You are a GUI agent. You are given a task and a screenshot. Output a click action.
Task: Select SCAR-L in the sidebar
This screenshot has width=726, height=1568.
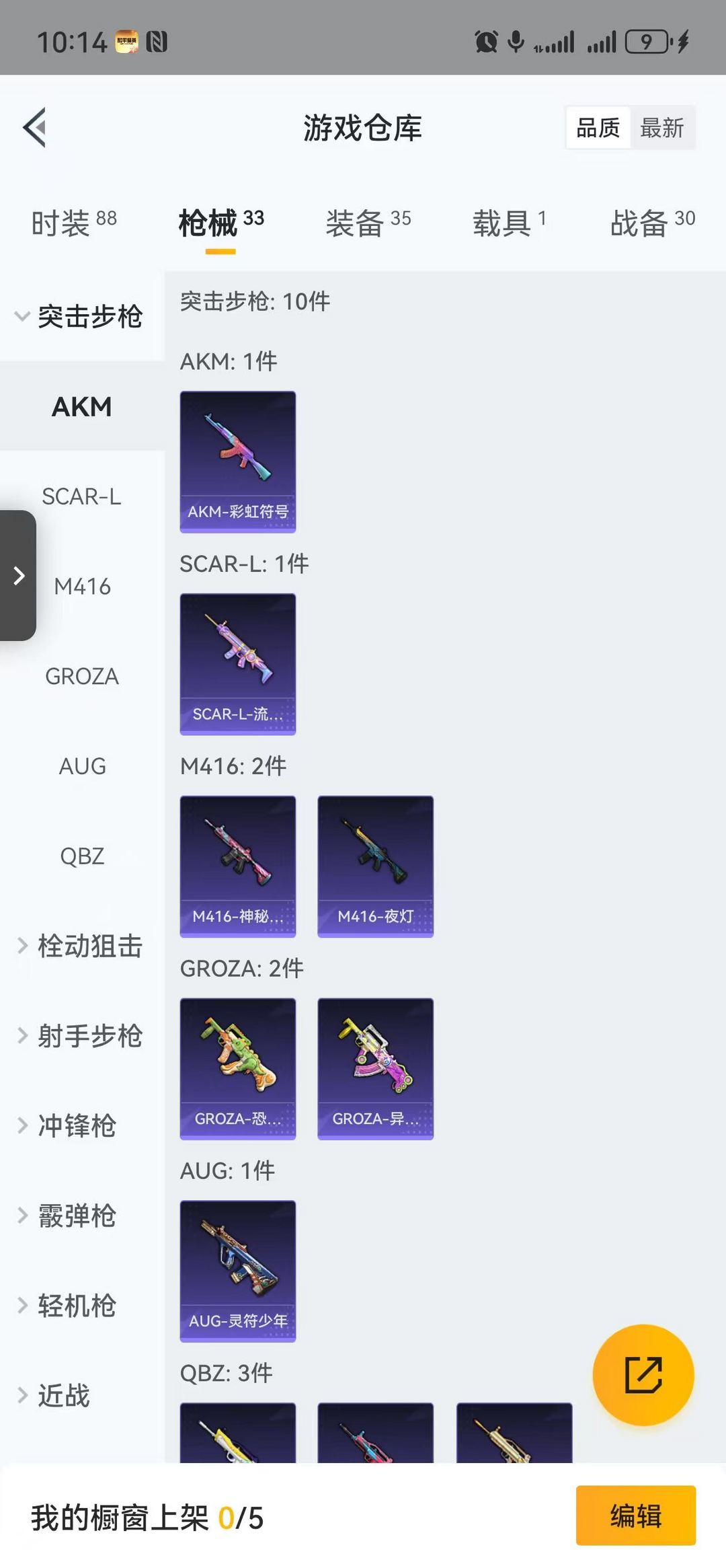pyautogui.click(x=81, y=496)
